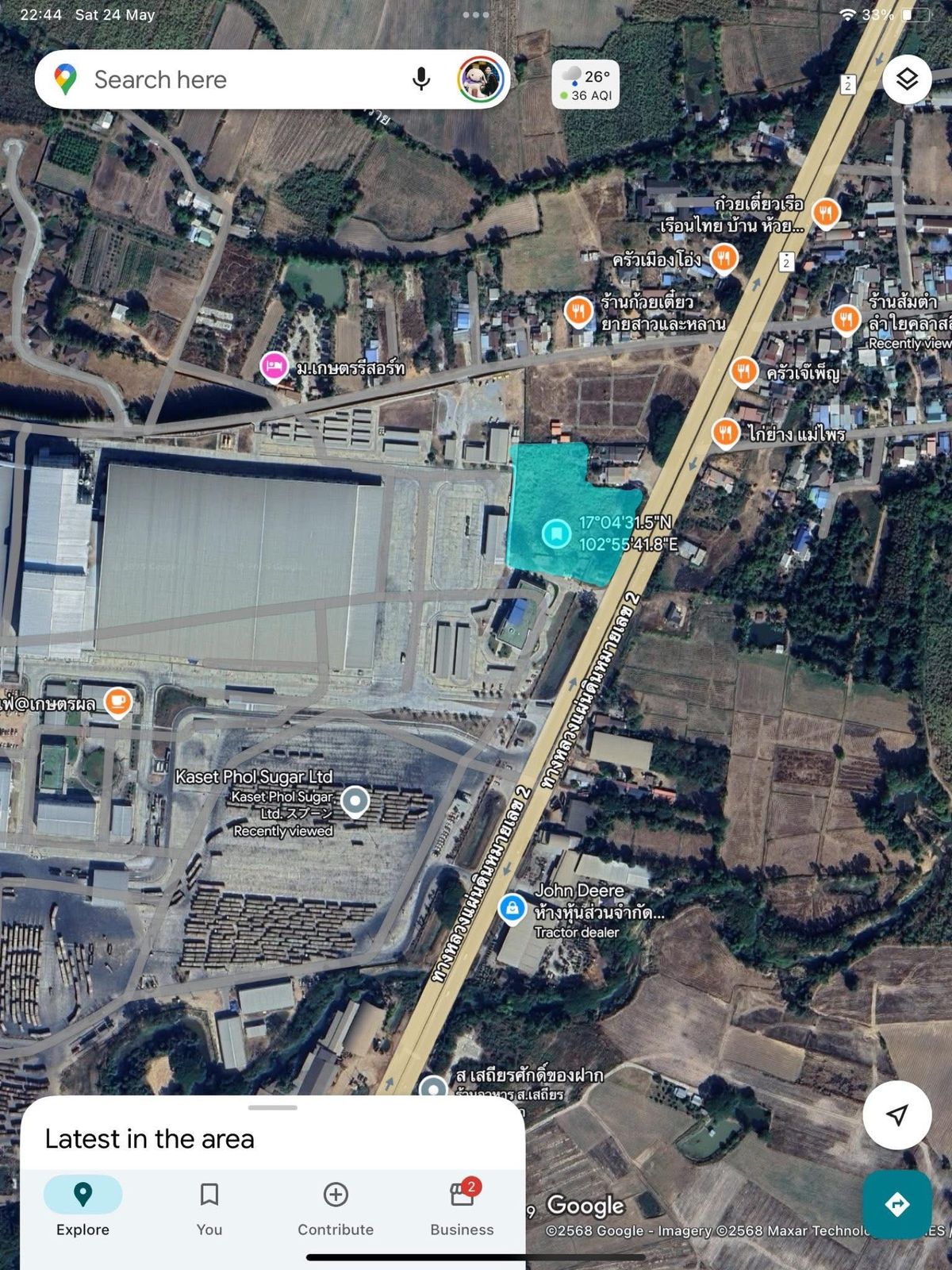Select the ไก่ย่าง แม่ไพร restaurant pin
952x1270 pixels.
[x=725, y=433]
